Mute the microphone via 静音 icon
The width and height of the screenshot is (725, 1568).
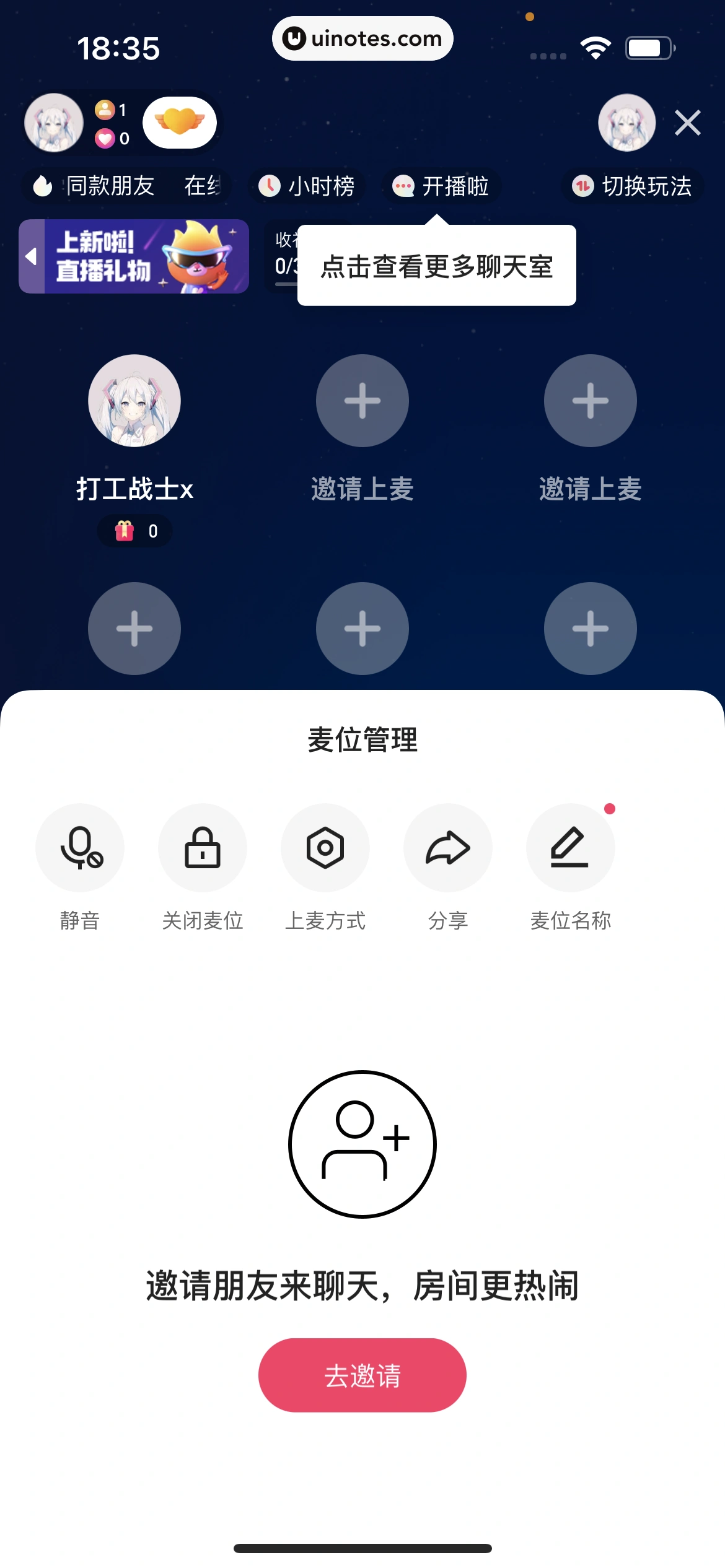click(x=80, y=848)
